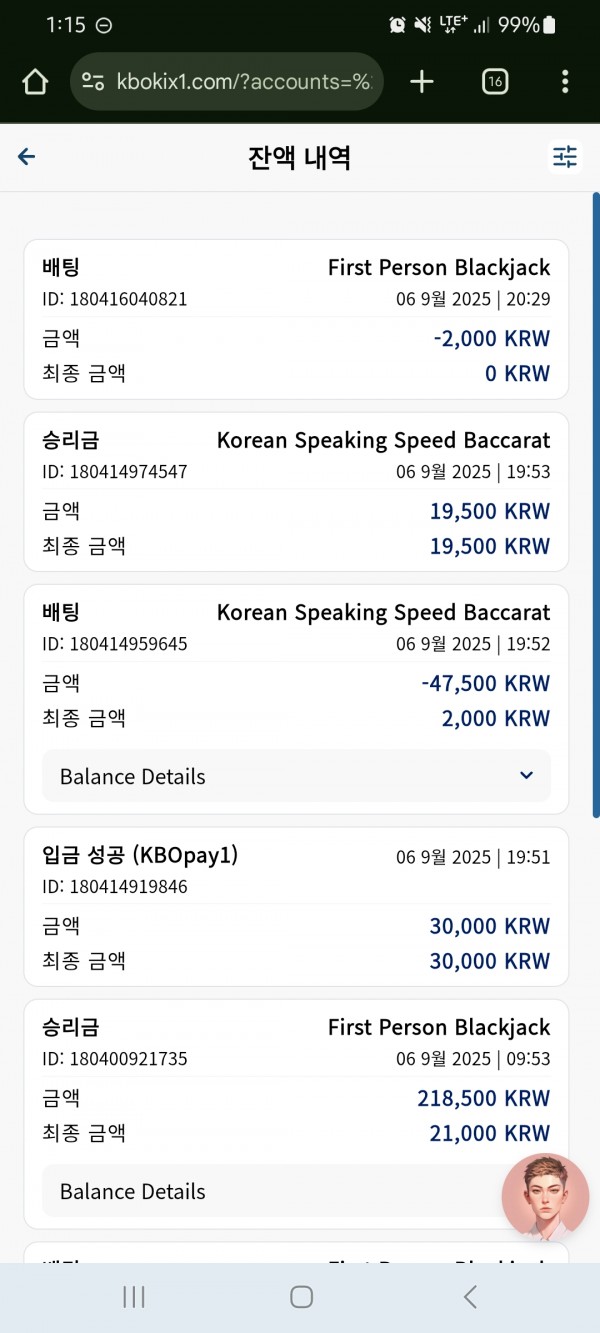Image resolution: width=600 pixels, height=1333 pixels.
Task: Expand Balance Details under the -47,500 KRW bet
Action: (x=296, y=776)
